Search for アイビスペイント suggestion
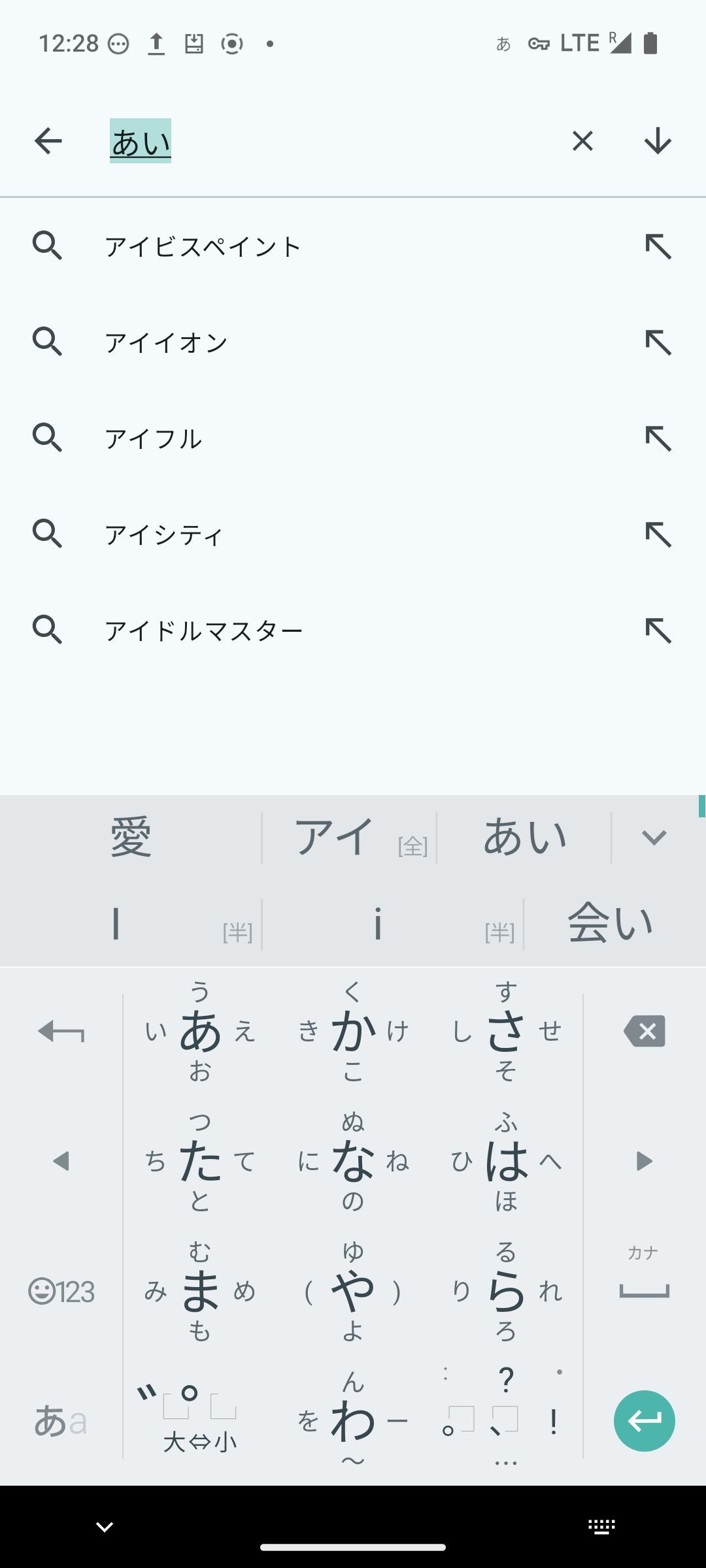The height and width of the screenshot is (1568, 706). coord(203,247)
